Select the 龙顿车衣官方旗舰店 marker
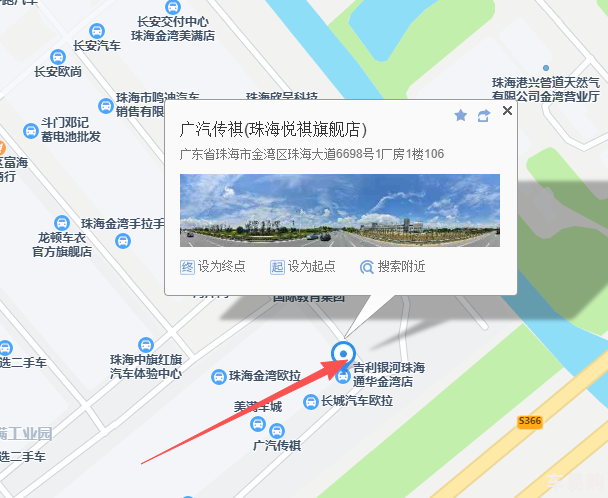The image size is (608, 498). click(62, 223)
